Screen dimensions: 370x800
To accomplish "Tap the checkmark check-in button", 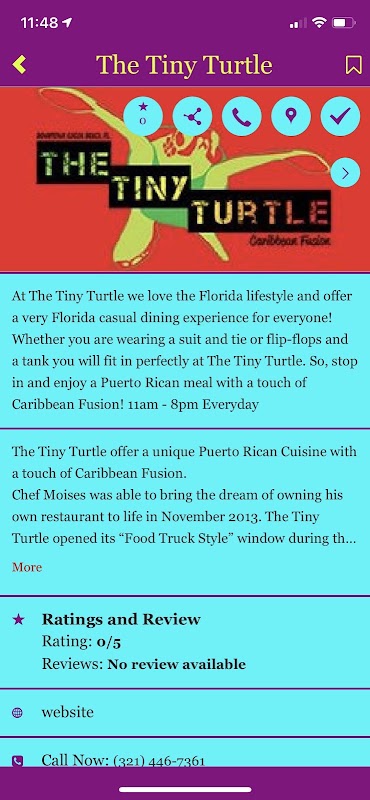I will tap(340, 116).
